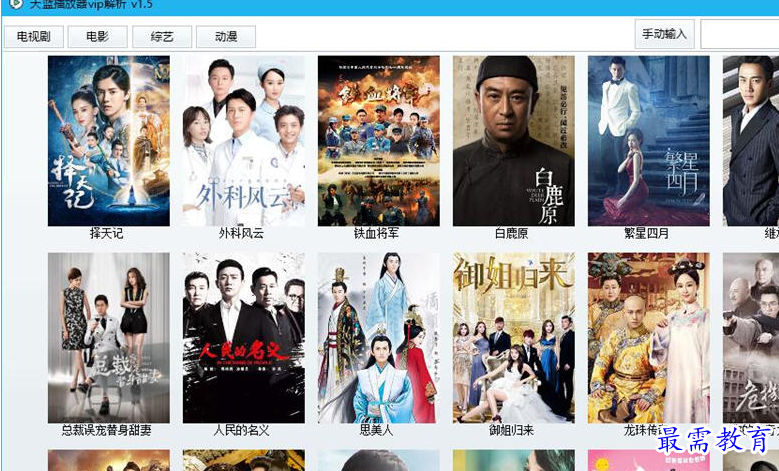This screenshot has width=779, height=471.
Task: Select the 铁血将军 poster
Action: pos(378,141)
